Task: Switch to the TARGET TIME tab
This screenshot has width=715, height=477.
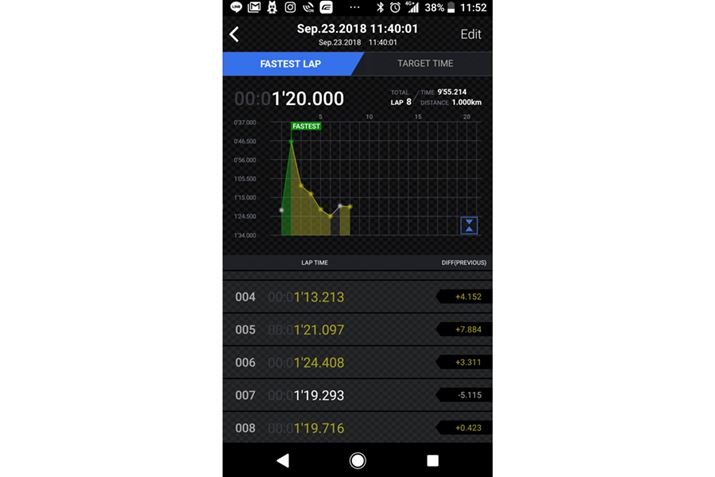Action: click(x=424, y=63)
